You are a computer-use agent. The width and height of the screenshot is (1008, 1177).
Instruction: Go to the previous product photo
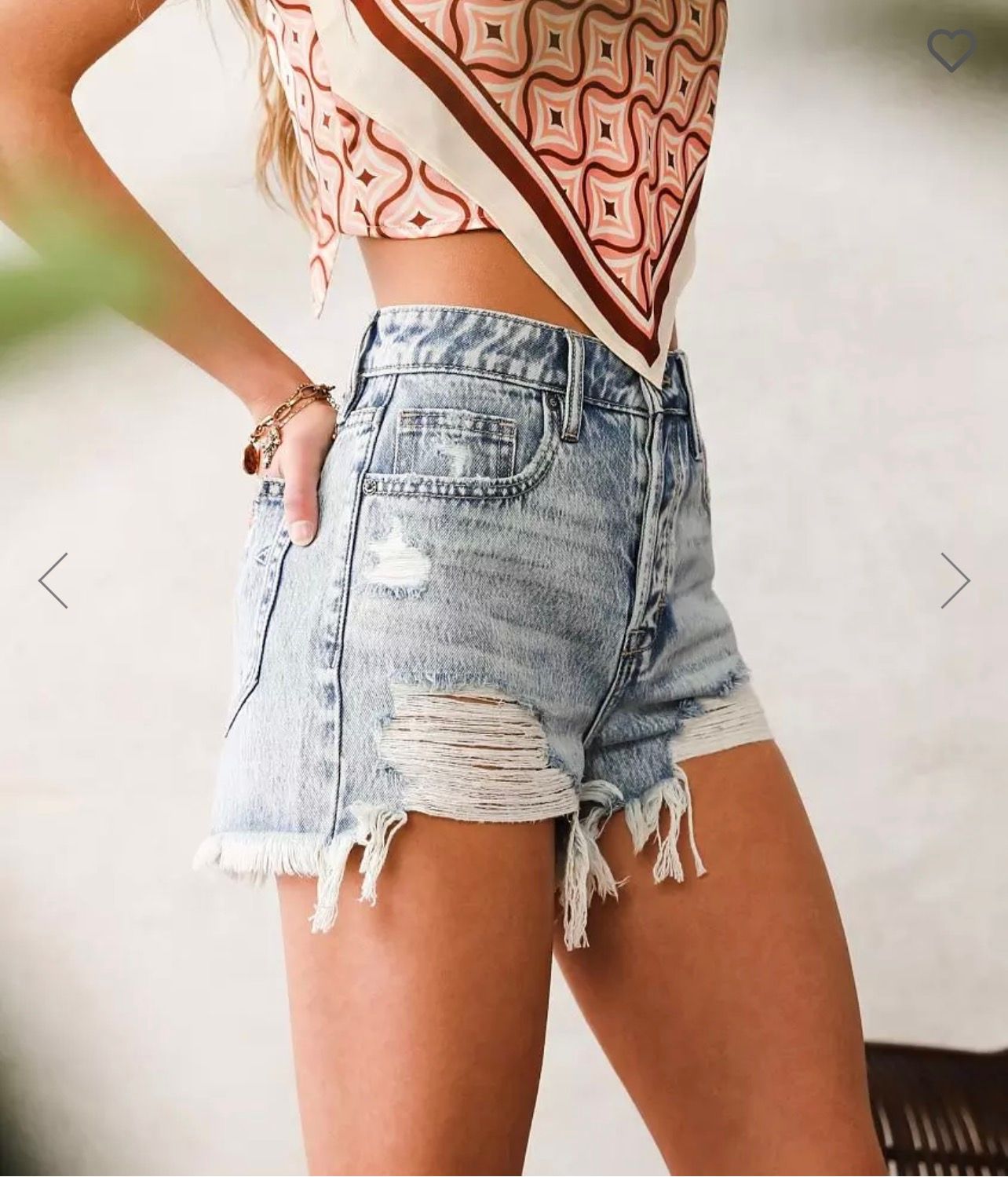click(x=53, y=580)
